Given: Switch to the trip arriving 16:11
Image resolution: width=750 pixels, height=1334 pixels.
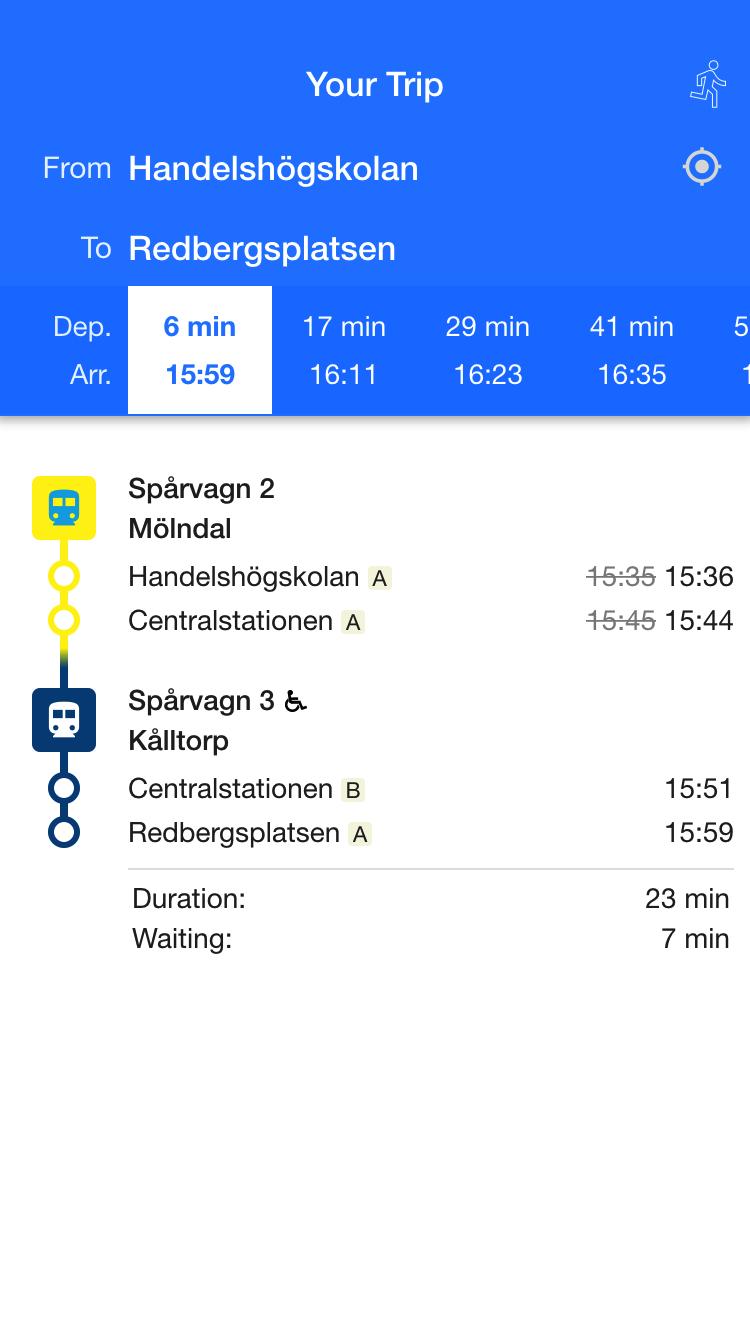Looking at the screenshot, I should coord(343,351).
